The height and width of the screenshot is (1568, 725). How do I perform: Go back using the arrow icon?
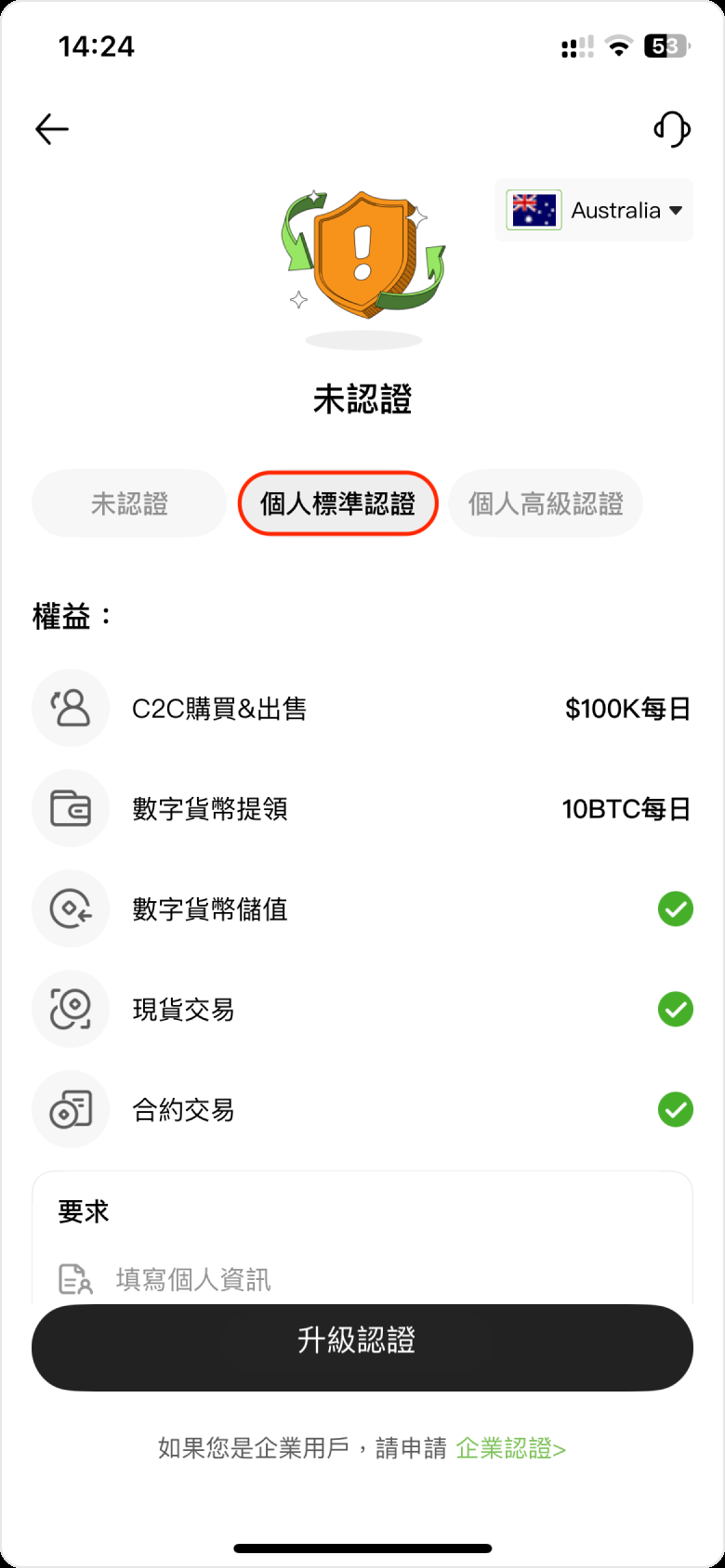click(x=52, y=129)
